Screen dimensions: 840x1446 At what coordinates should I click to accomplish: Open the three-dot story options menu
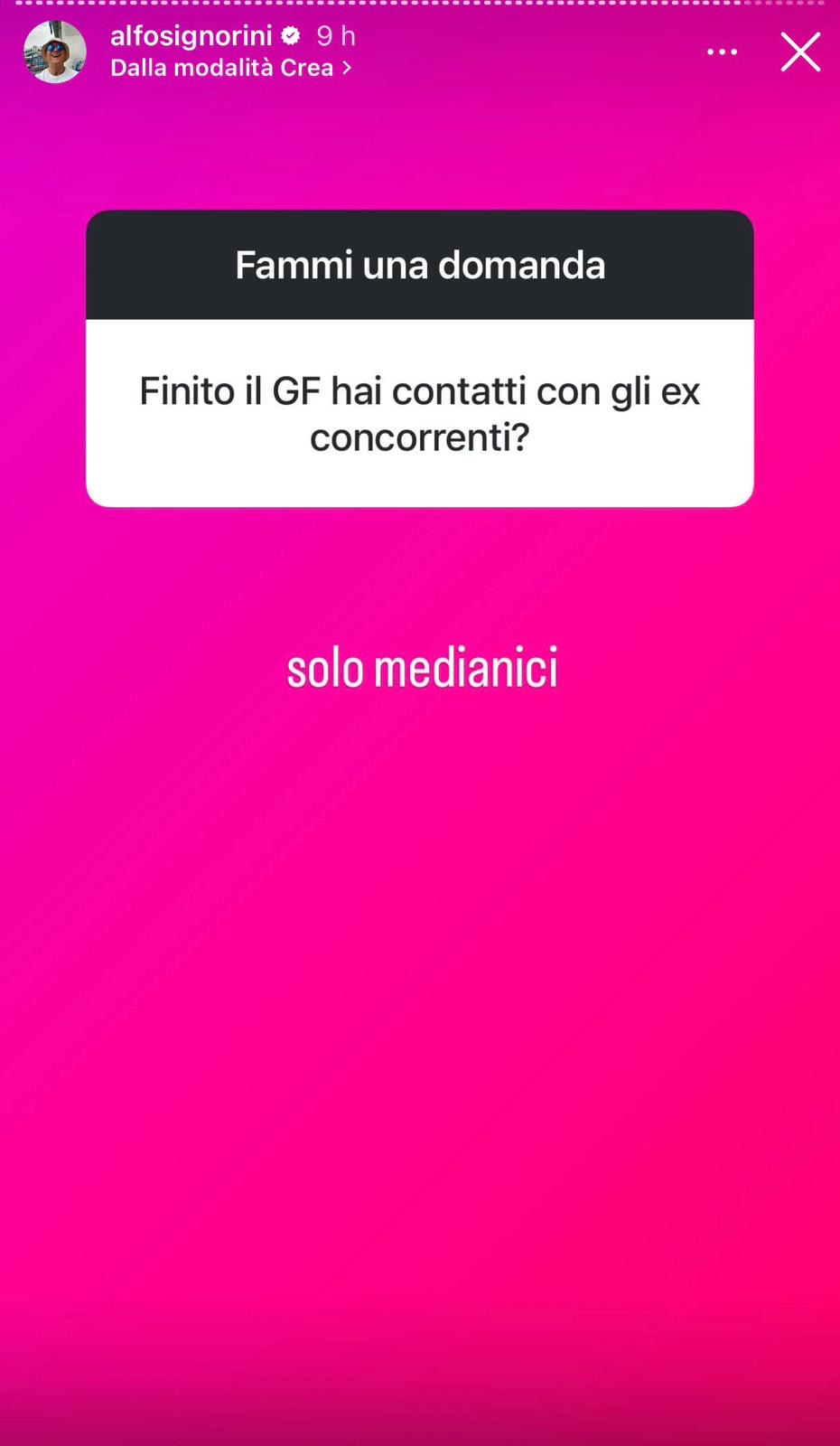pyautogui.click(x=722, y=52)
